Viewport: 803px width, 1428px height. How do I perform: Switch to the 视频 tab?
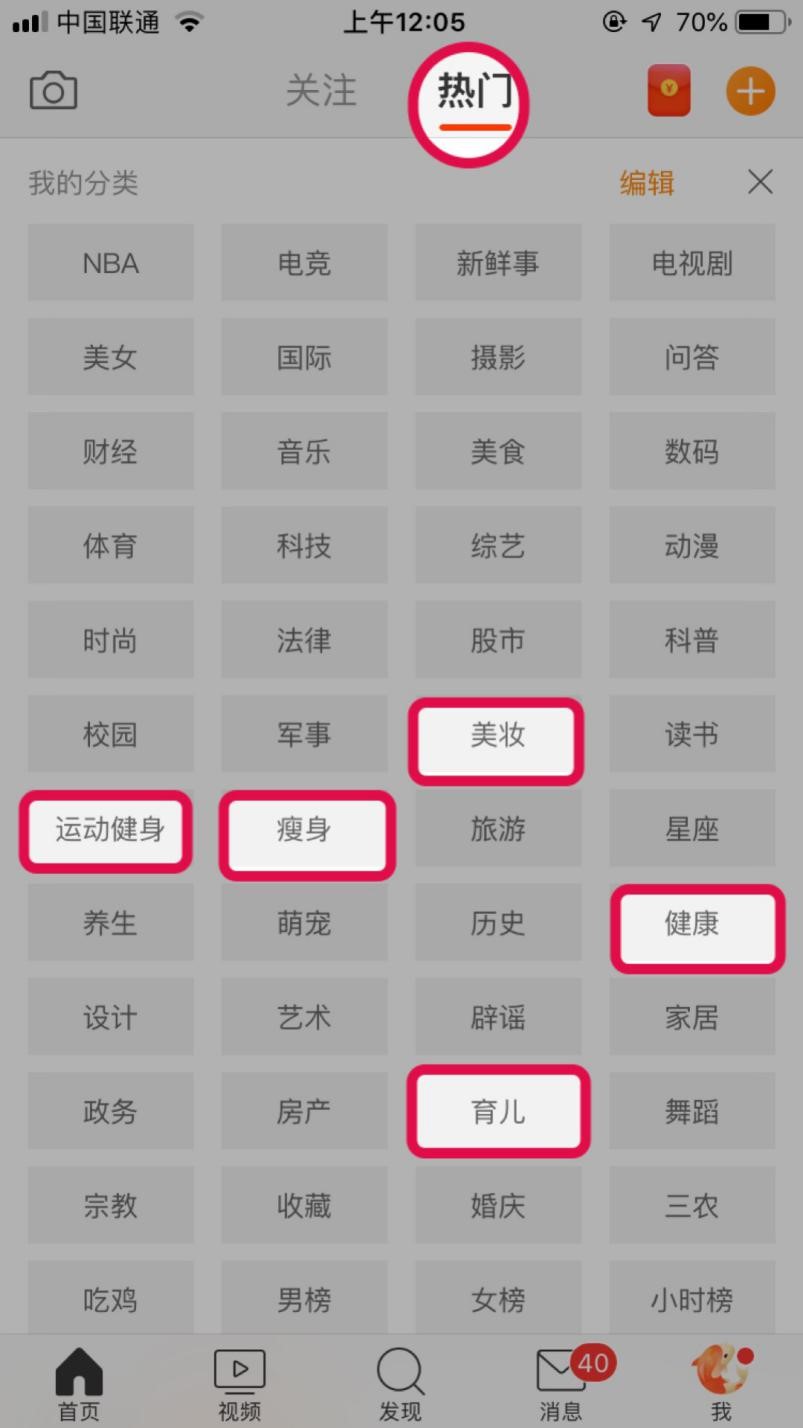click(240, 1384)
